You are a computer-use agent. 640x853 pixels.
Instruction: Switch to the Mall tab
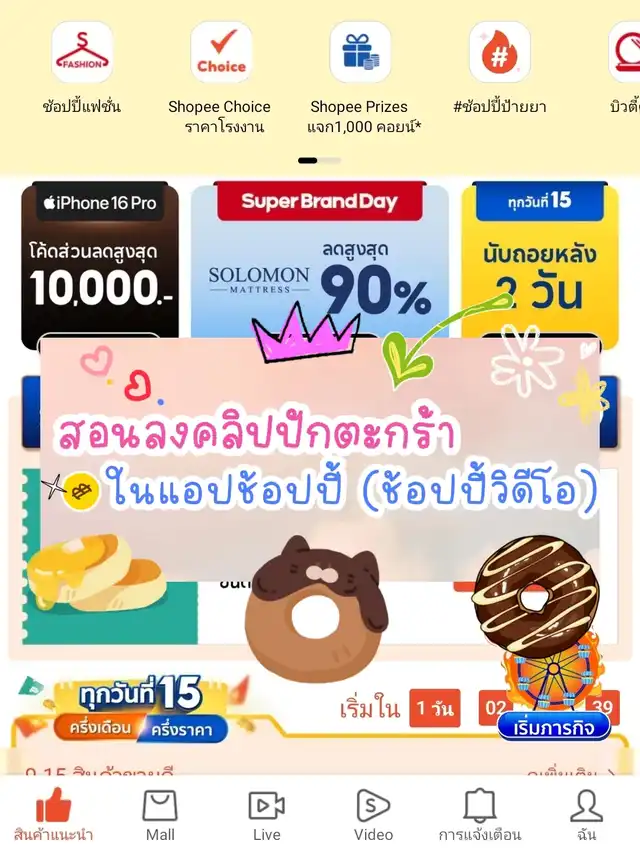coord(160,814)
